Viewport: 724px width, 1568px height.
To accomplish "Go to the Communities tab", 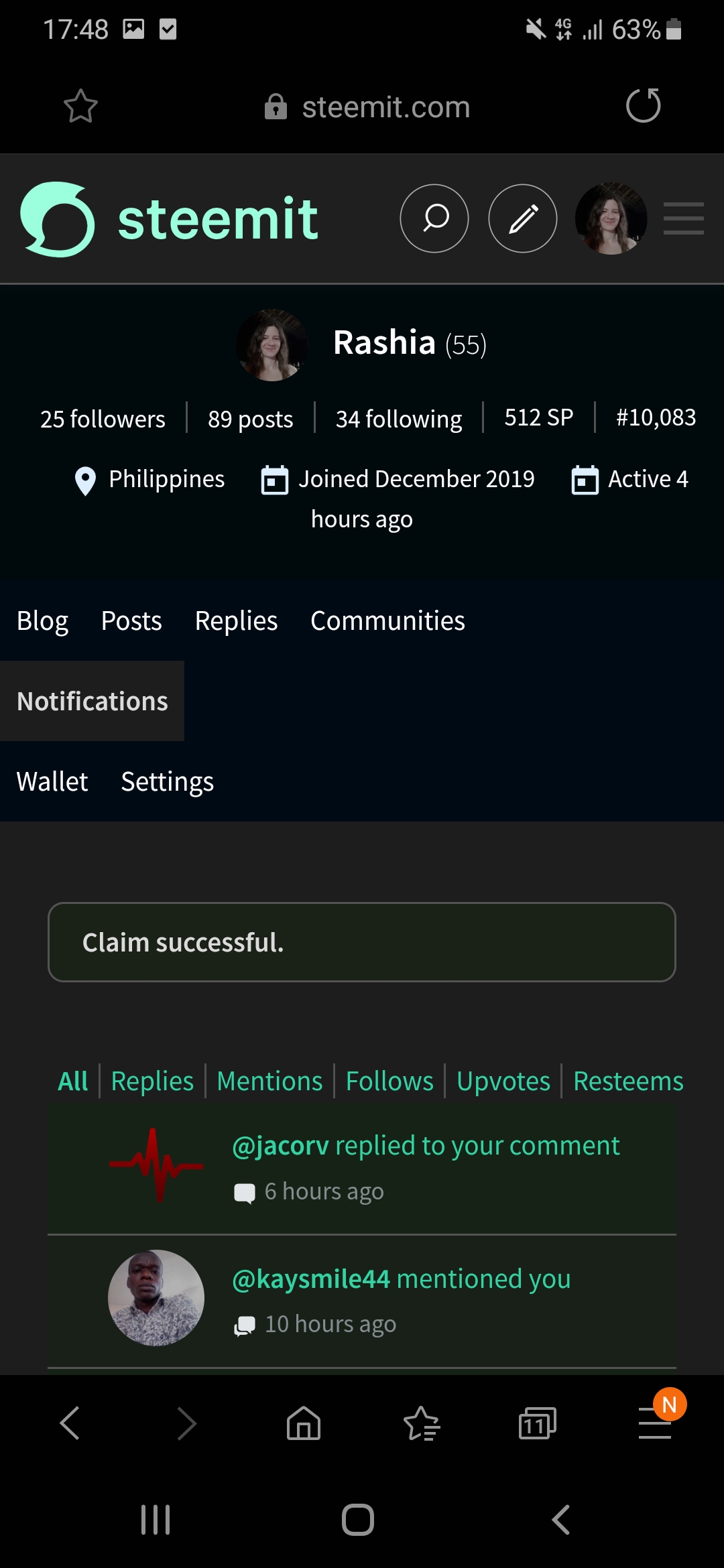I will [x=387, y=620].
